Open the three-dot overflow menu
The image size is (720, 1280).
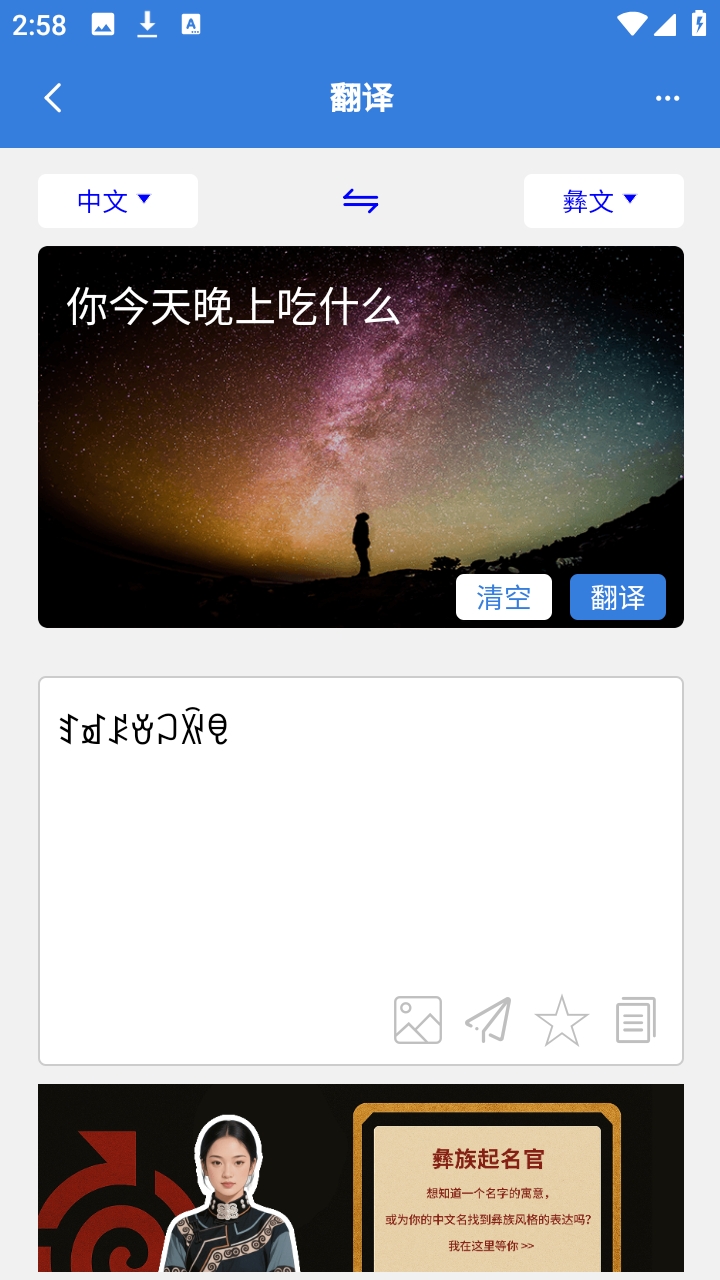(x=667, y=98)
